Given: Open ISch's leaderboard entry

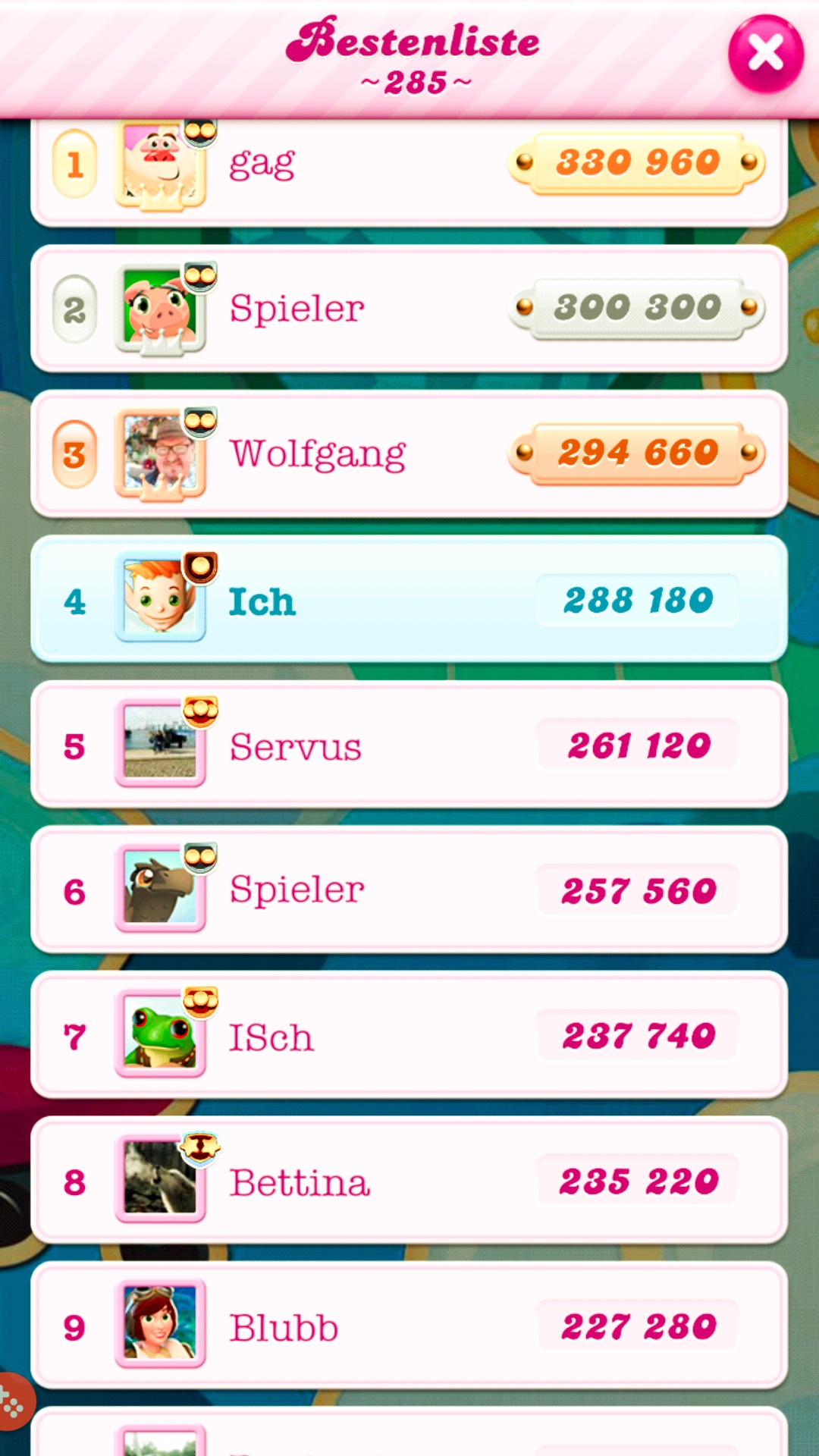Looking at the screenshot, I should [409, 1036].
